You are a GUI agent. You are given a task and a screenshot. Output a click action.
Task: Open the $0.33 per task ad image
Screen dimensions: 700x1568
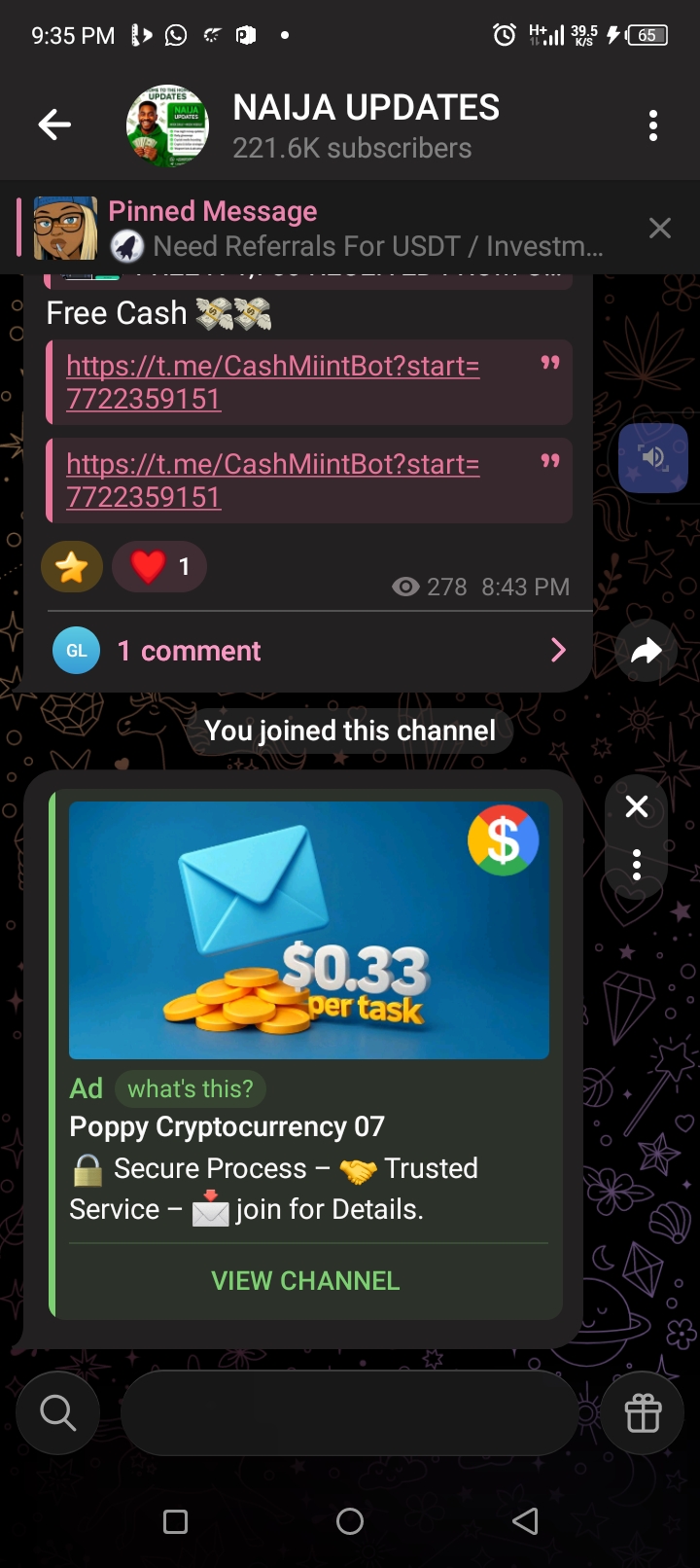[x=308, y=929]
